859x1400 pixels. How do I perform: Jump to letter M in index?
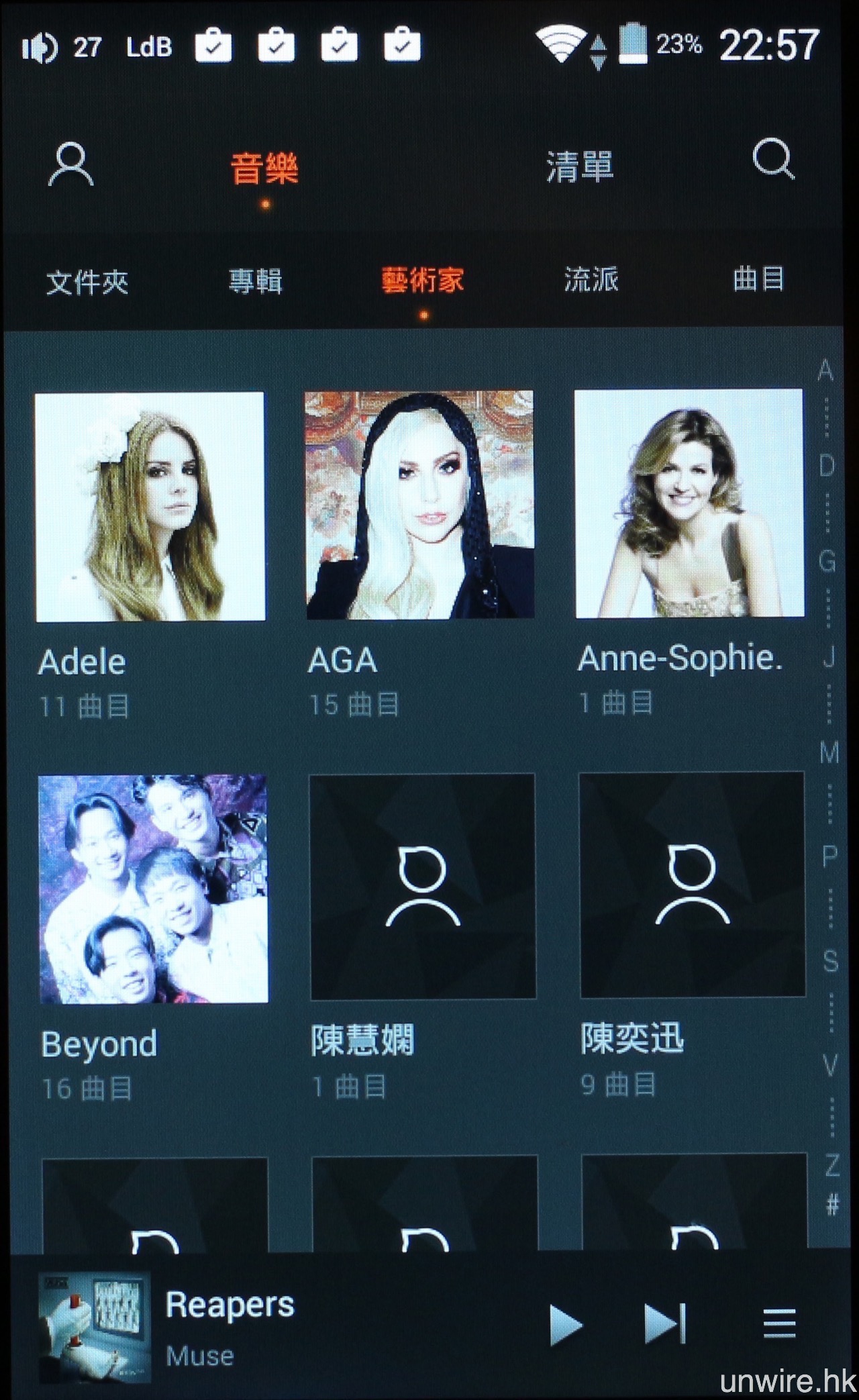829,753
